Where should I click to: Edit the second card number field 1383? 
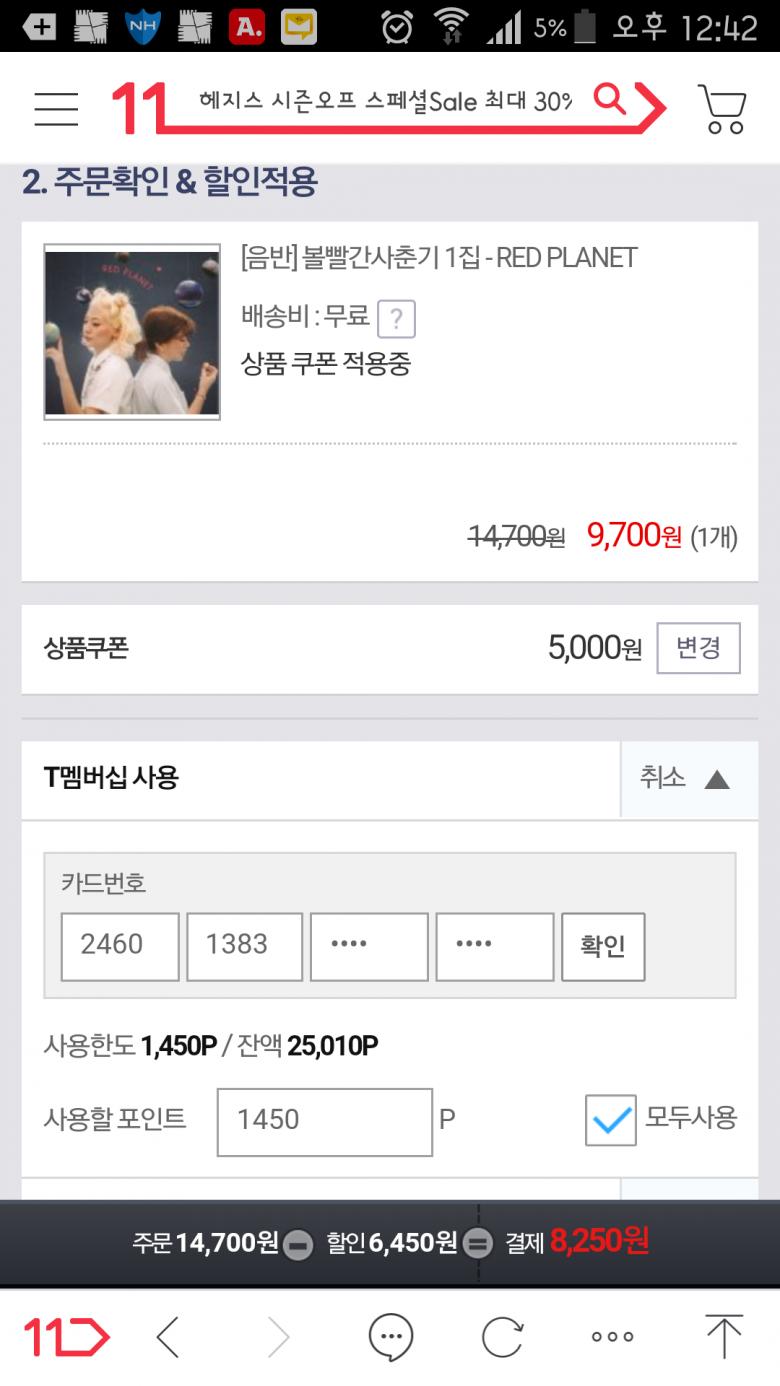click(243, 946)
